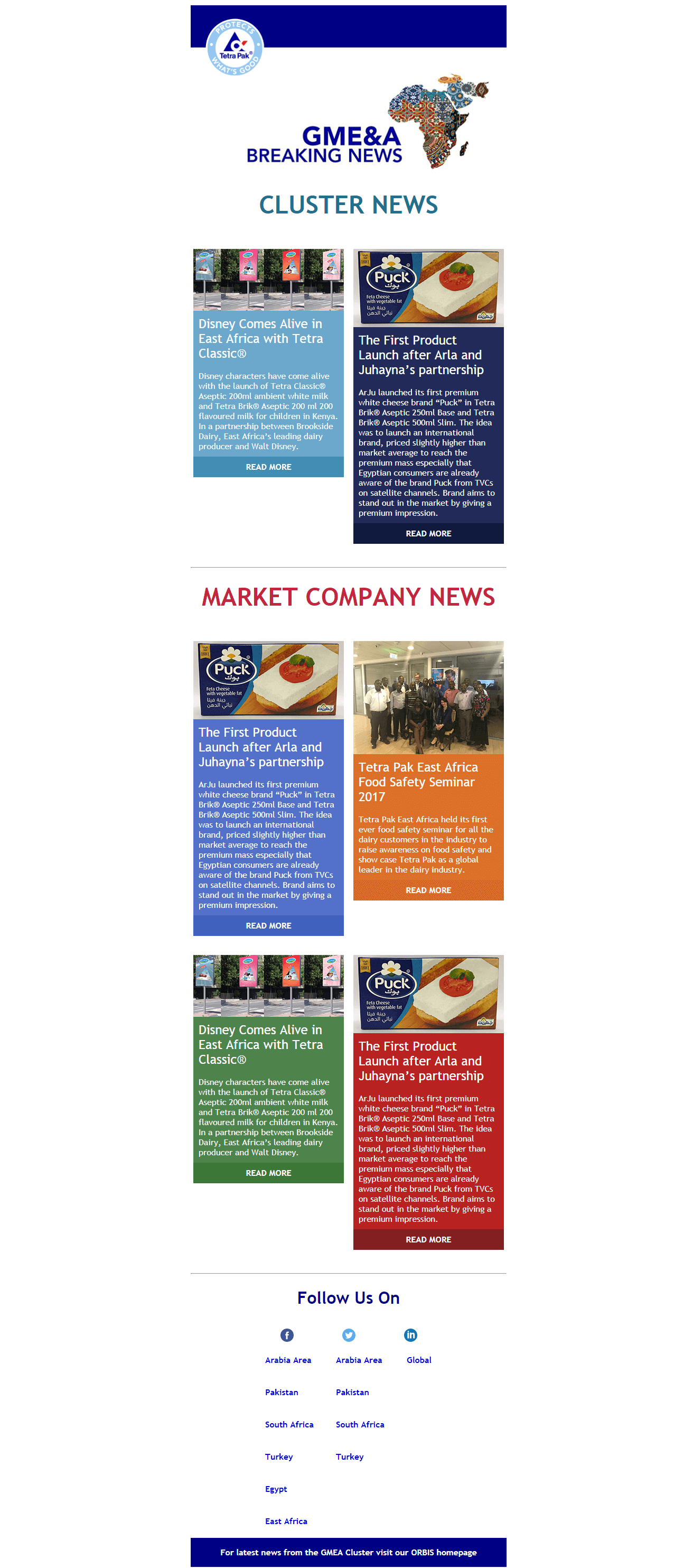693x1568 pixels.
Task: Tap Read More on red Puck card
Action: (x=428, y=1239)
